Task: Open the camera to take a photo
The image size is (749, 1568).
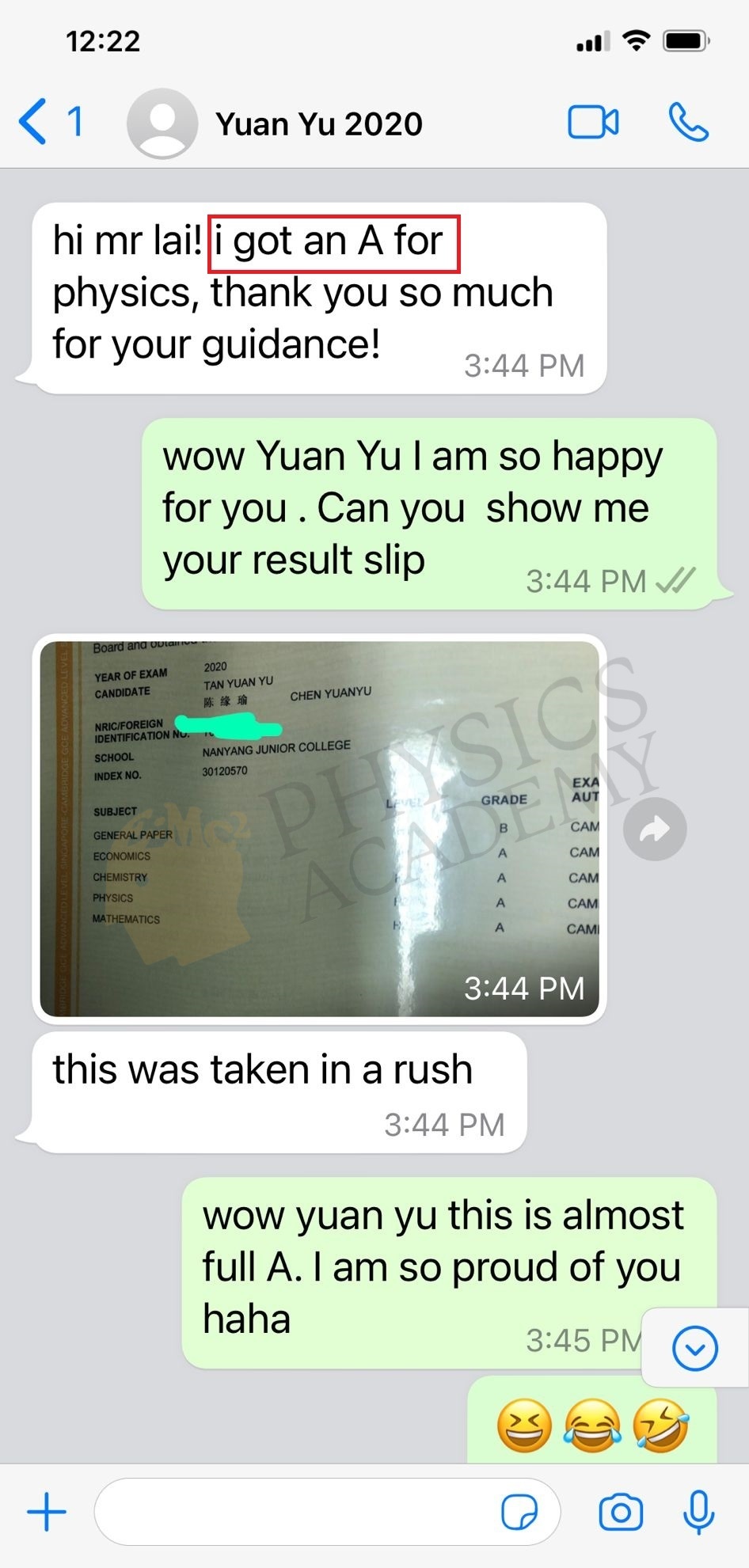Action: pos(621,1512)
